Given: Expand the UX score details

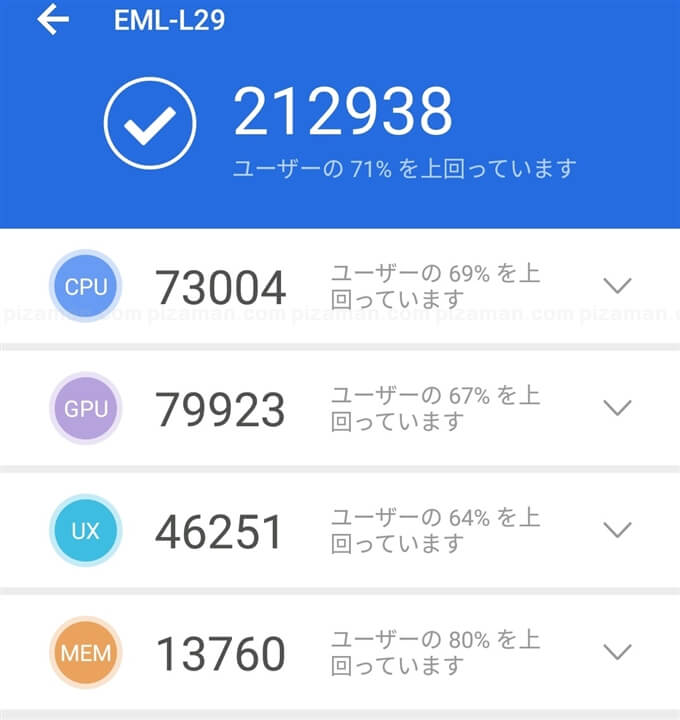Looking at the screenshot, I should coord(618,530).
